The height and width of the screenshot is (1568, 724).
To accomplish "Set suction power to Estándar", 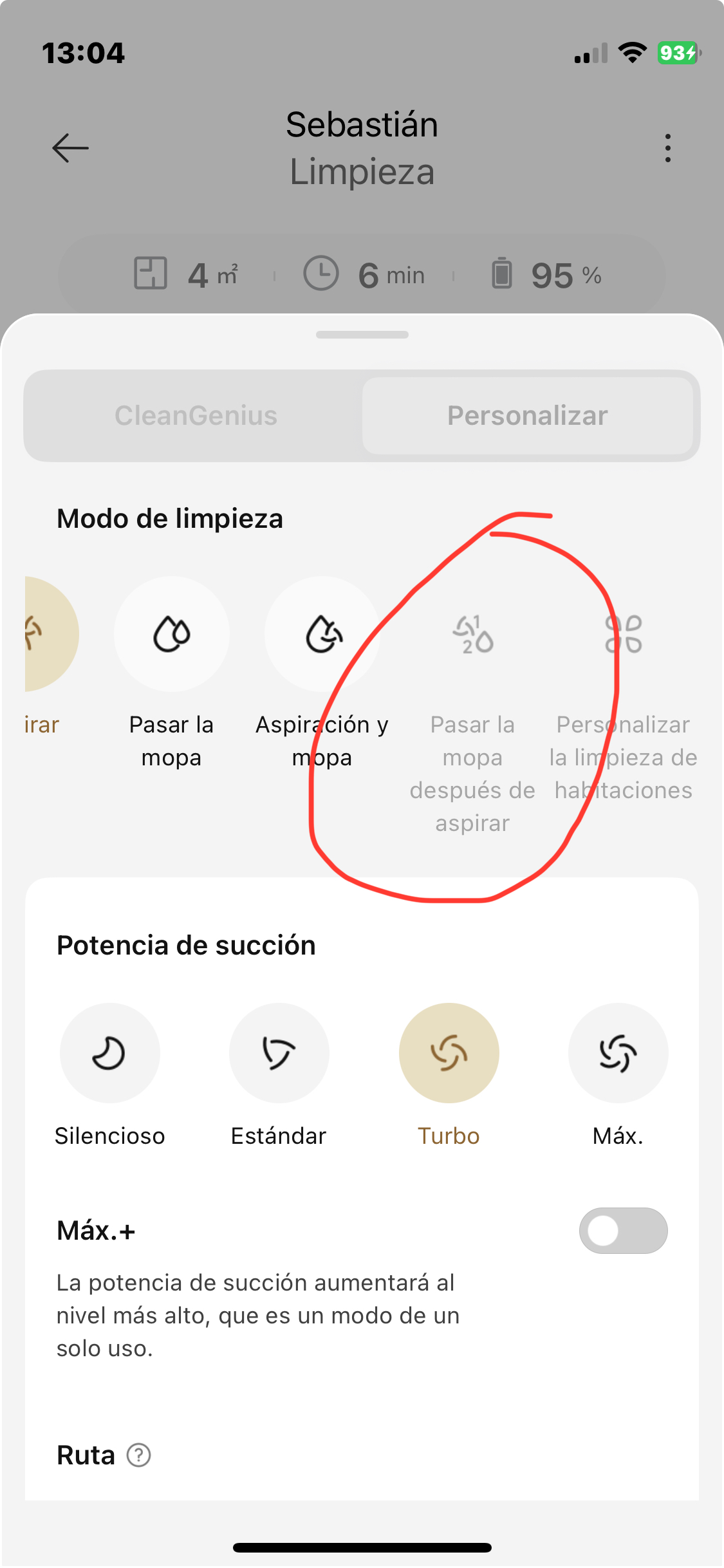I will click(x=279, y=1053).
